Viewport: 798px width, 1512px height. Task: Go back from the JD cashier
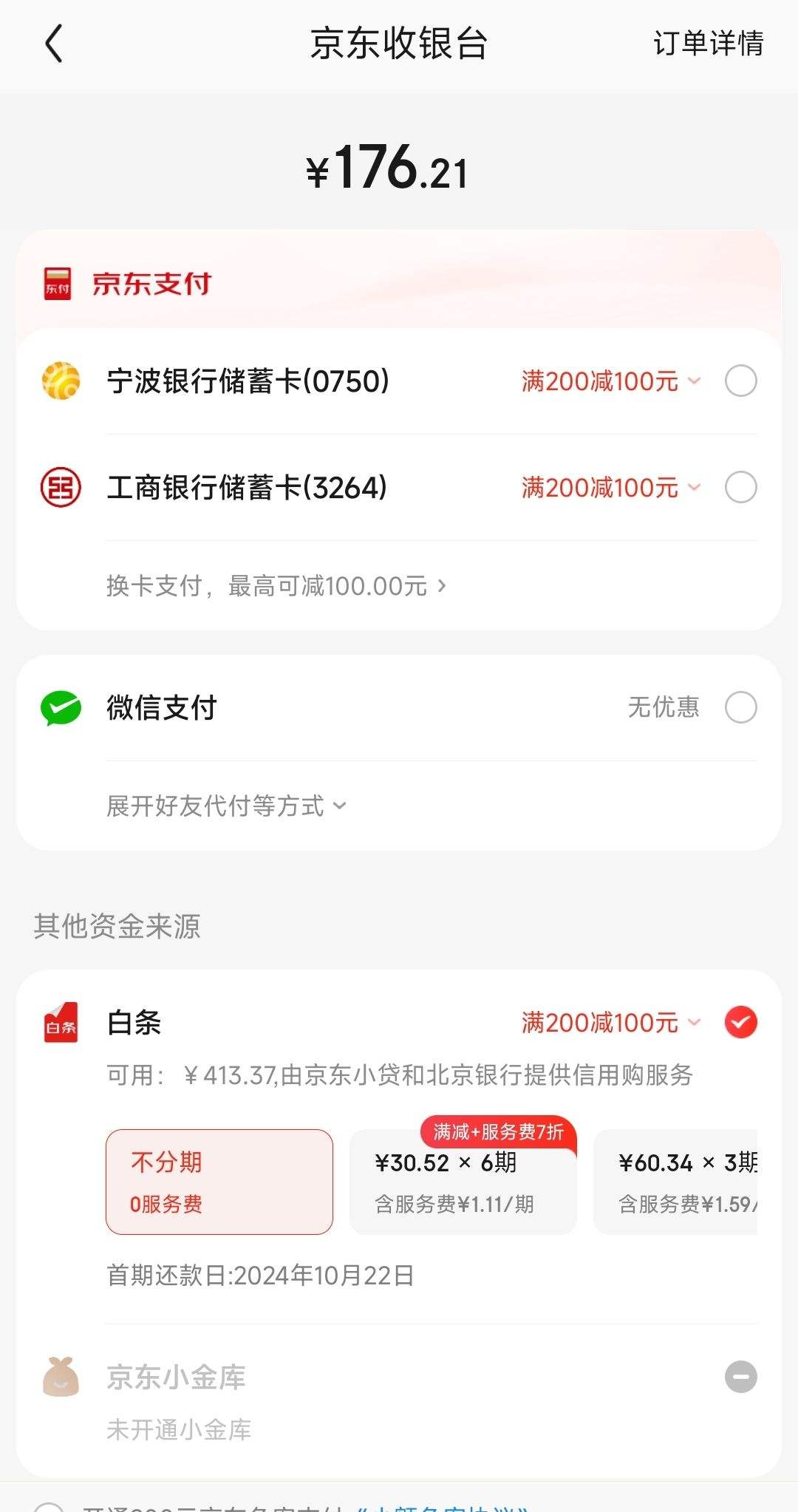[54, 44]
